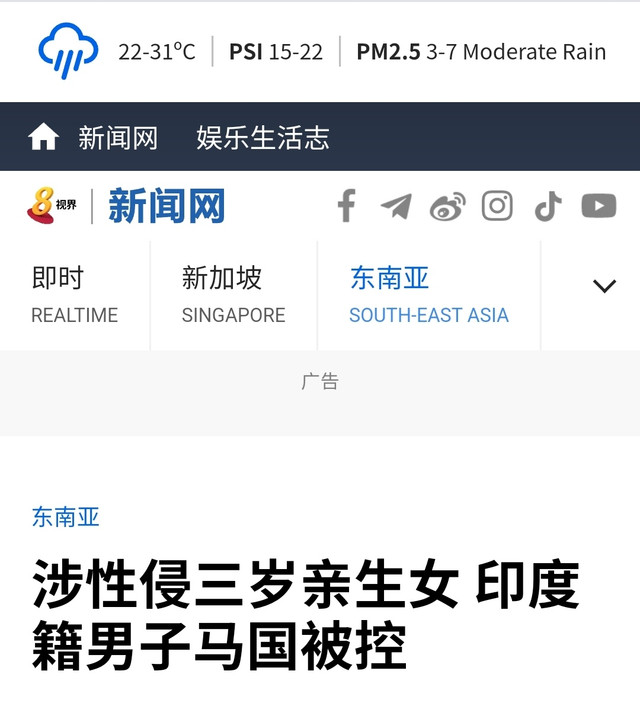This screenshot has height=721, width=640.
Task: Switch to the 即时 Realtime tab
Action: click(x=74, y=295)
